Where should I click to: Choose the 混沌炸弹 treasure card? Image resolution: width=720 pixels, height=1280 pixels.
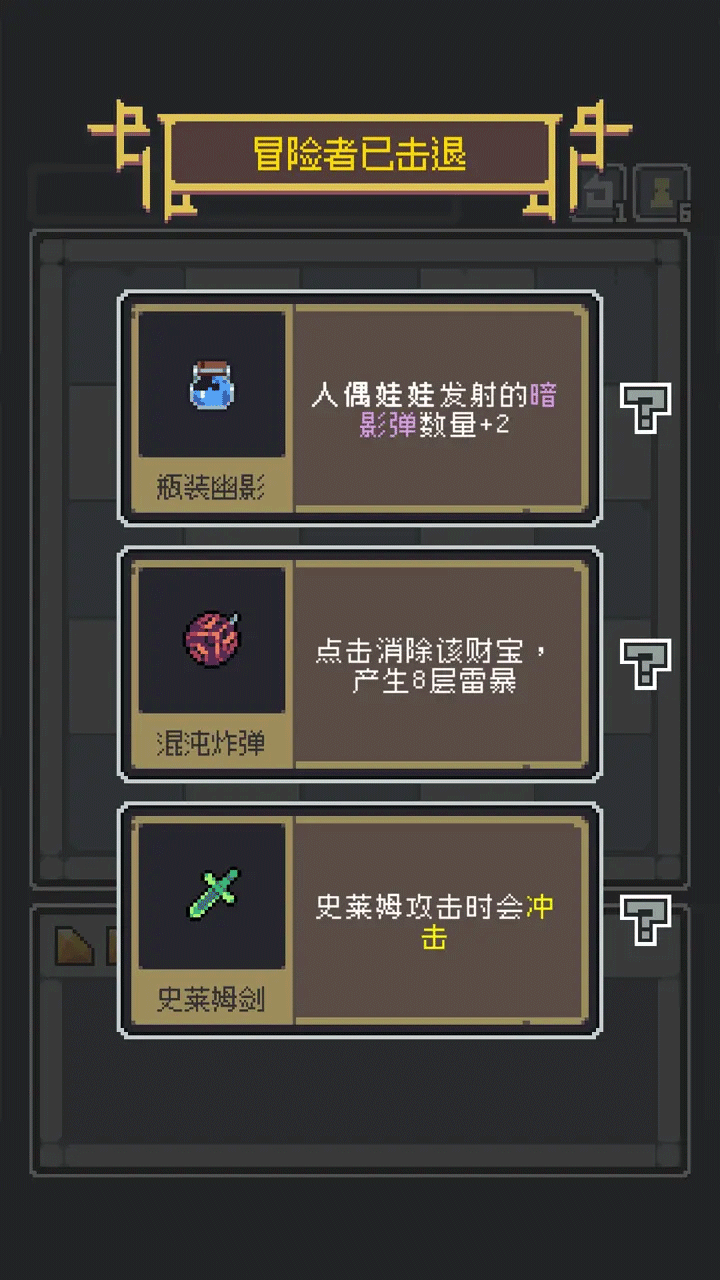[x=360, y=664]
